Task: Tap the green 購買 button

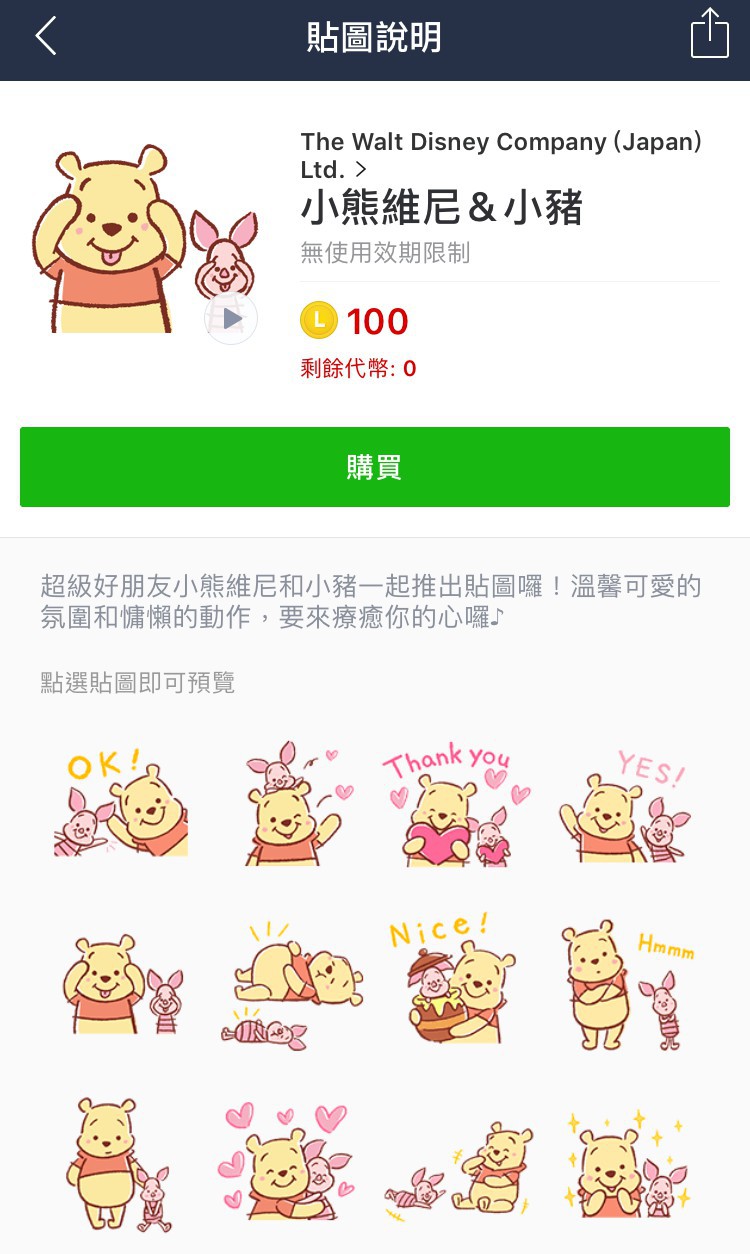Action: pos(375,467)
